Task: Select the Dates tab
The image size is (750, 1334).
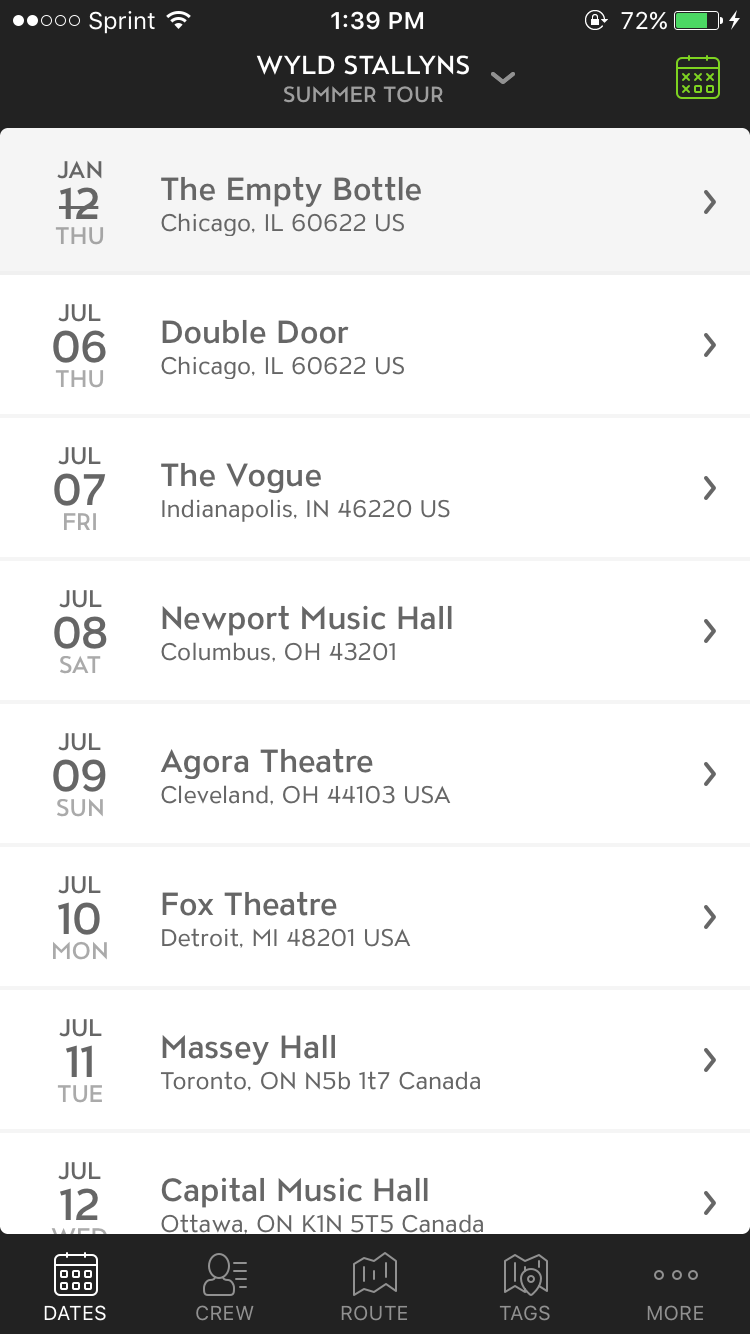Action: [75, 1287]
